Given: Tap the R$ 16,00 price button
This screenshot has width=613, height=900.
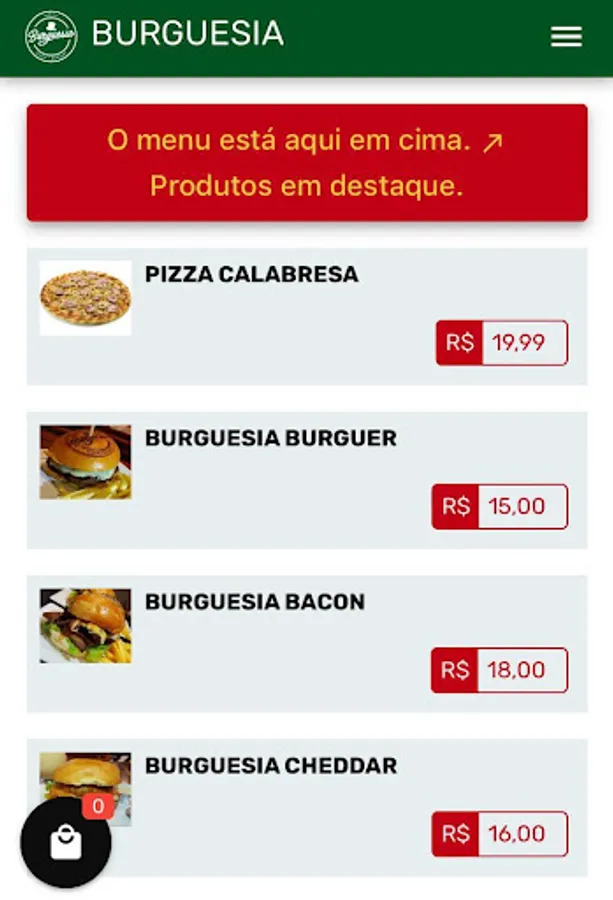Looking at the screenshot, I should tap(500, 834).
